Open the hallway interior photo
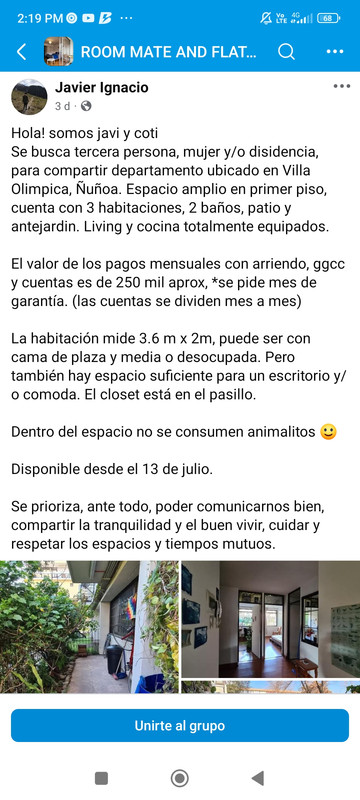 (x=271, y=619)
